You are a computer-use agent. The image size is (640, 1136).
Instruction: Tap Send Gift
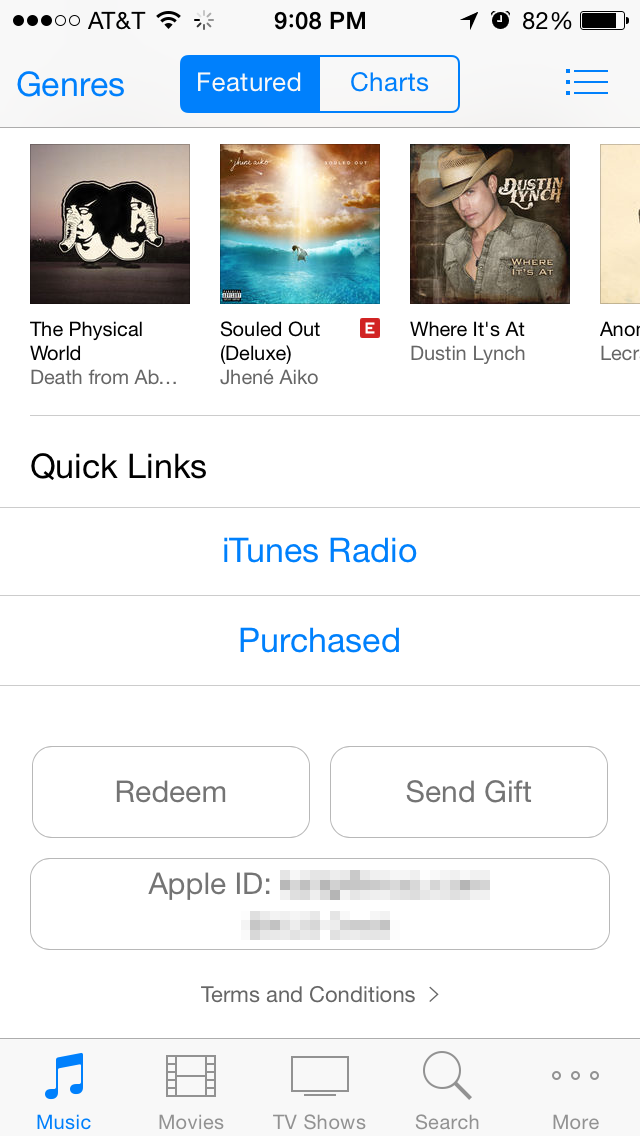click(x=469, y=792)
